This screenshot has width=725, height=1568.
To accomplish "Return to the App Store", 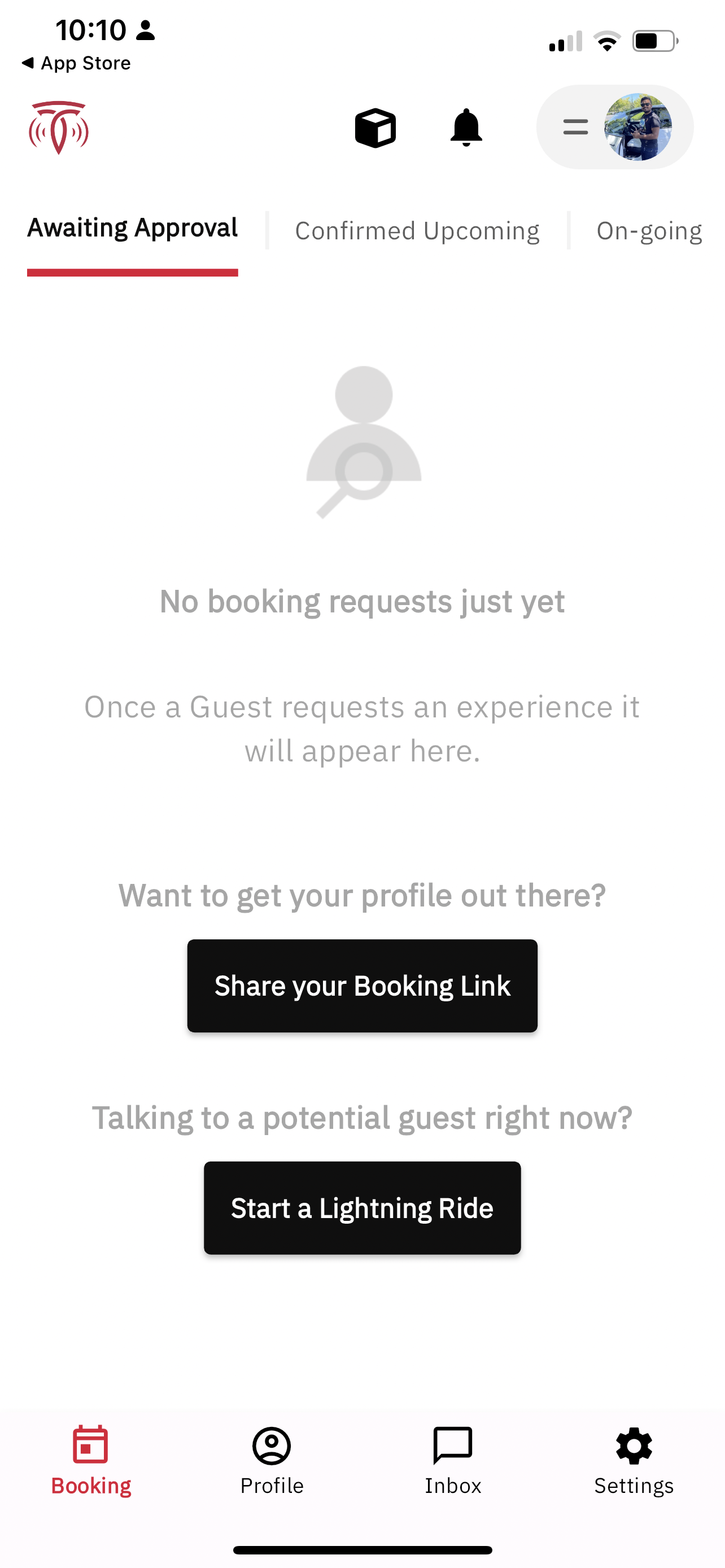I will [x=76, y=63].
